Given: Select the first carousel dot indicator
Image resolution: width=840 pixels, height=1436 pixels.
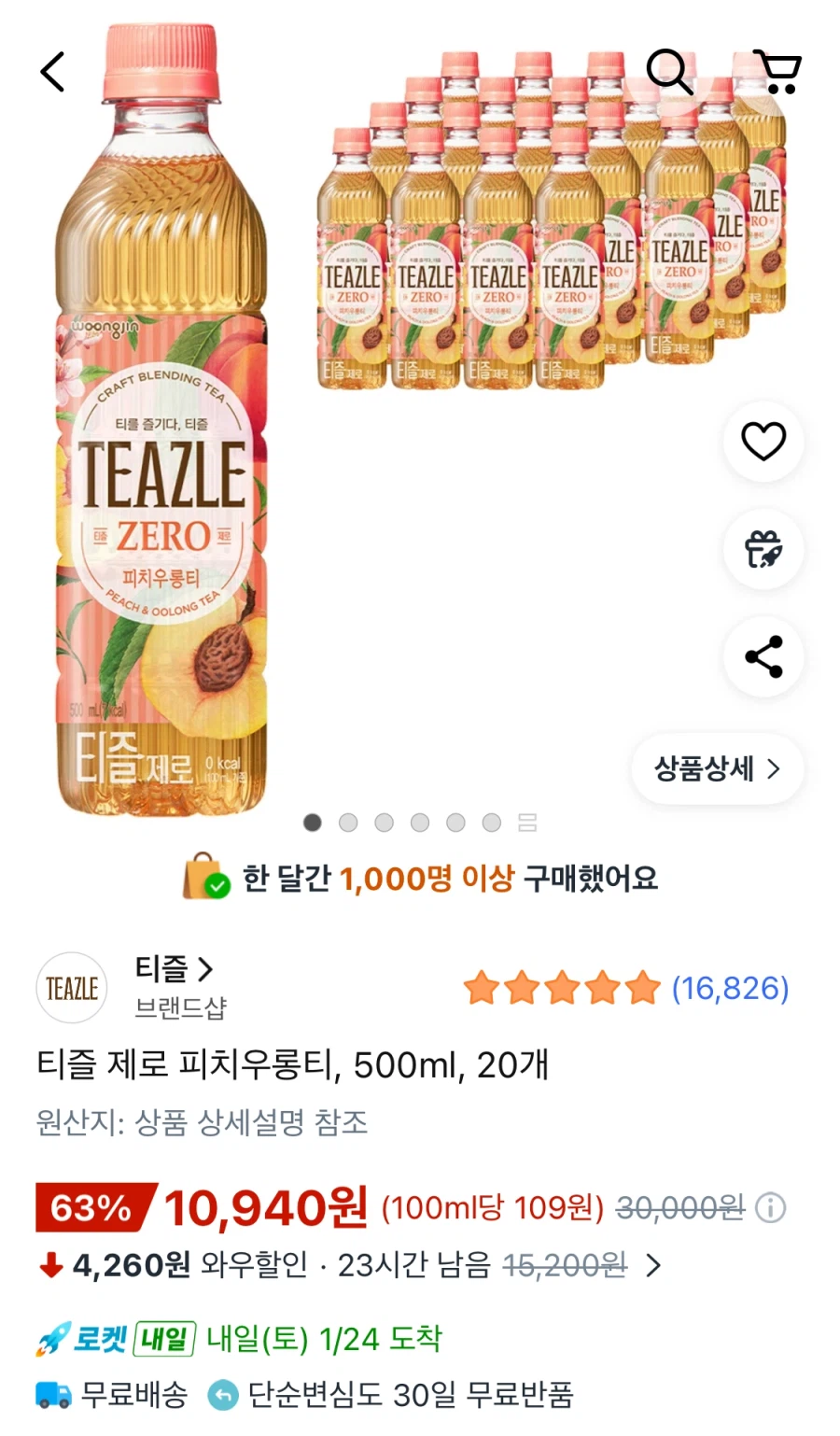Looking at the screenshot, I should click(314, 823).
